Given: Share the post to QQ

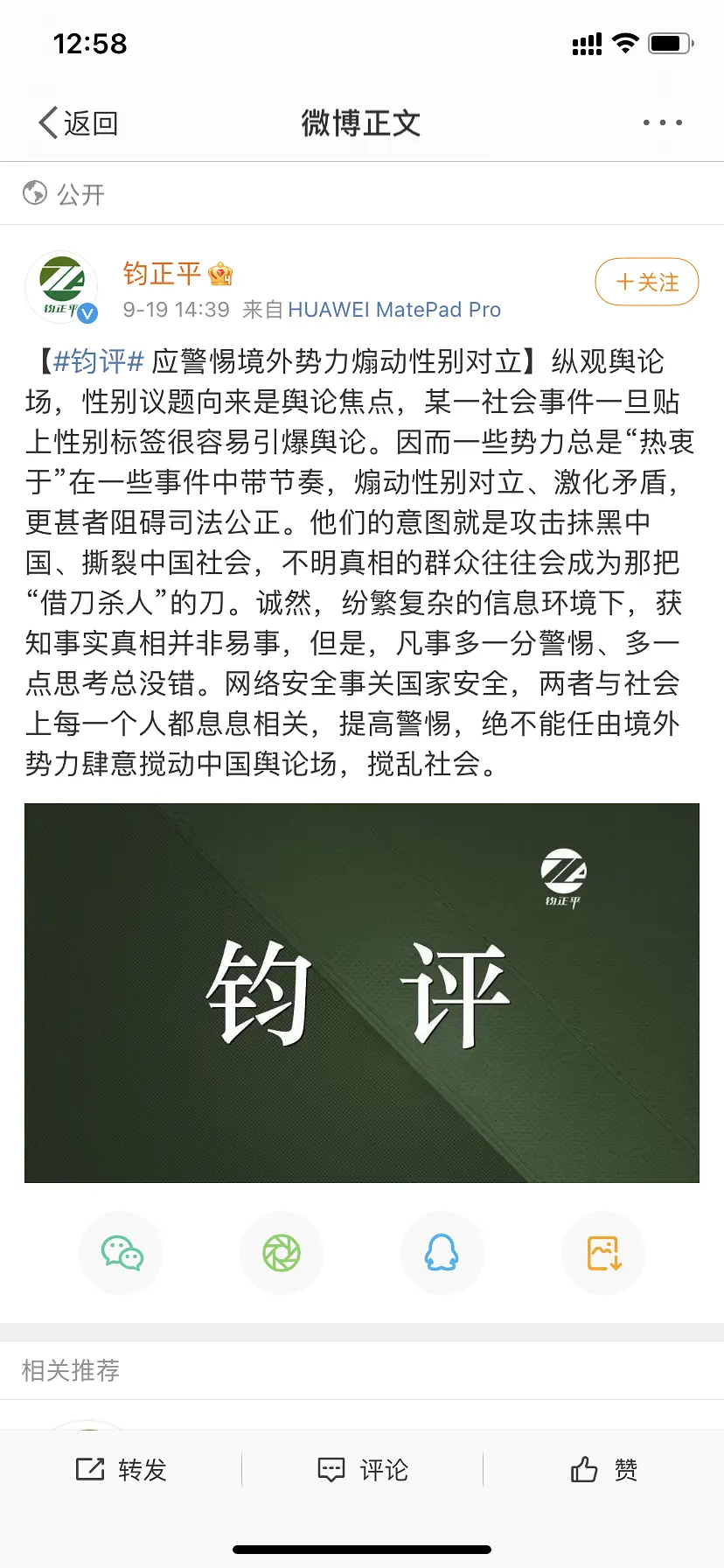Looking at the screenshot, I should (442, 1253).
